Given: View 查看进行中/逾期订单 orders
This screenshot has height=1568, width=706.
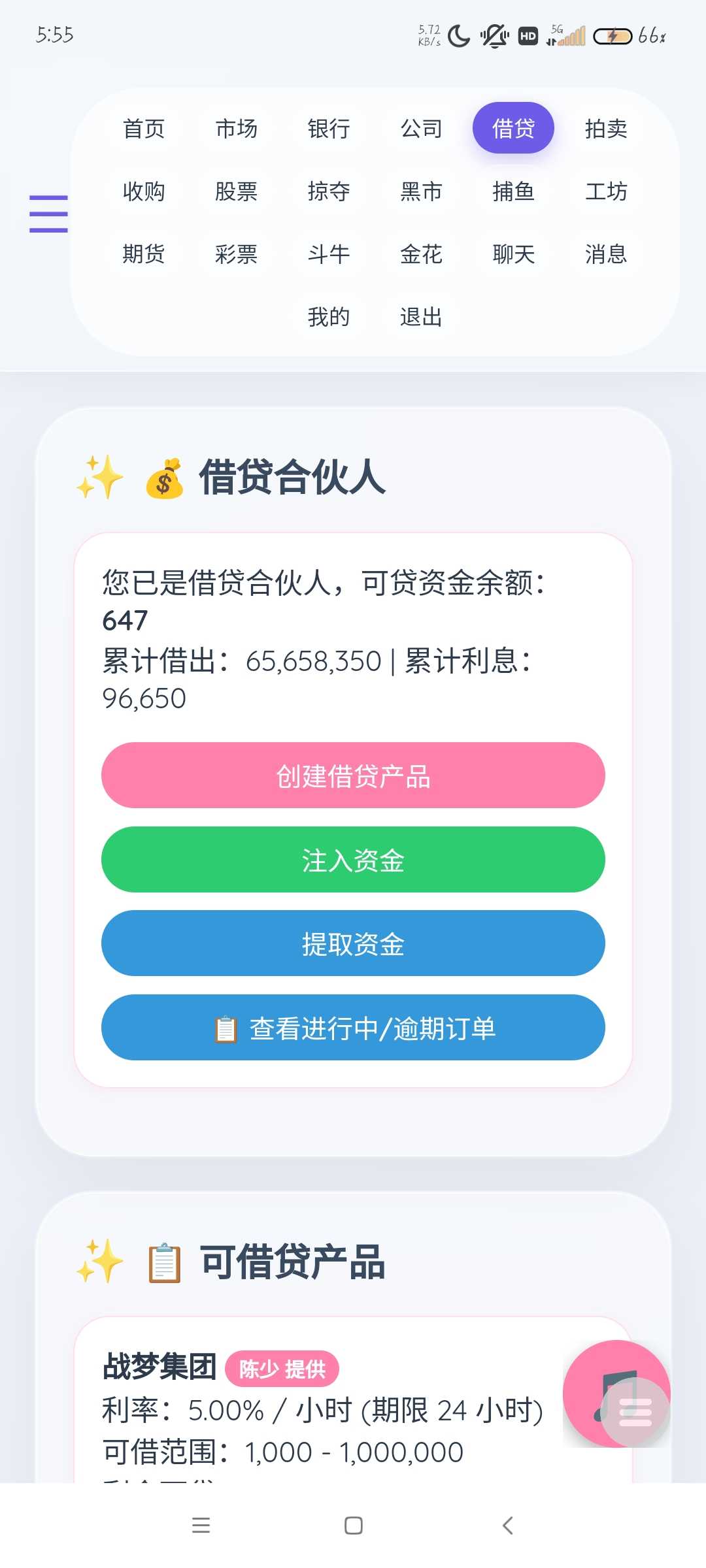Looking at the screenshot, I should 353,1028.
